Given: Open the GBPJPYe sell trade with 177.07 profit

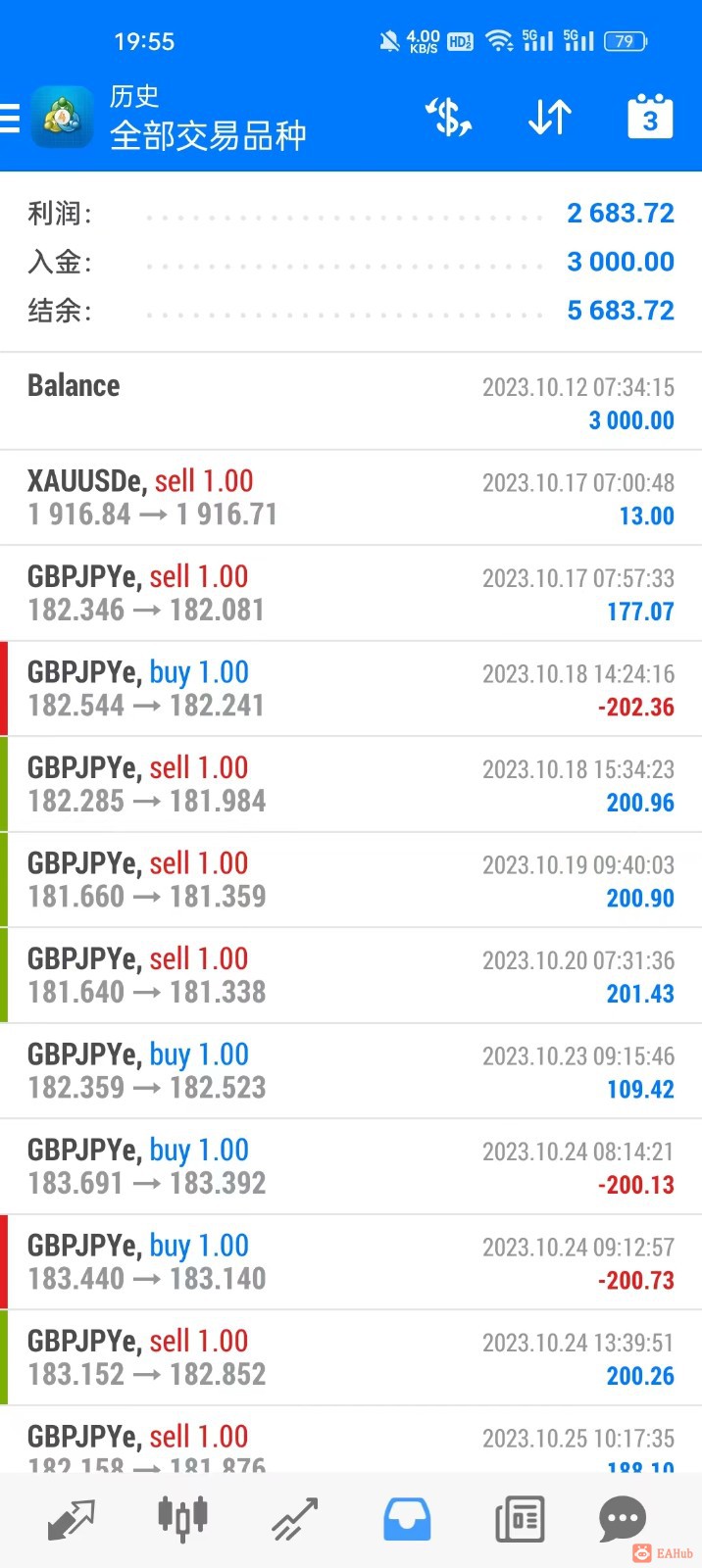Looking at the screenshot, I should (x=351, y=593).
